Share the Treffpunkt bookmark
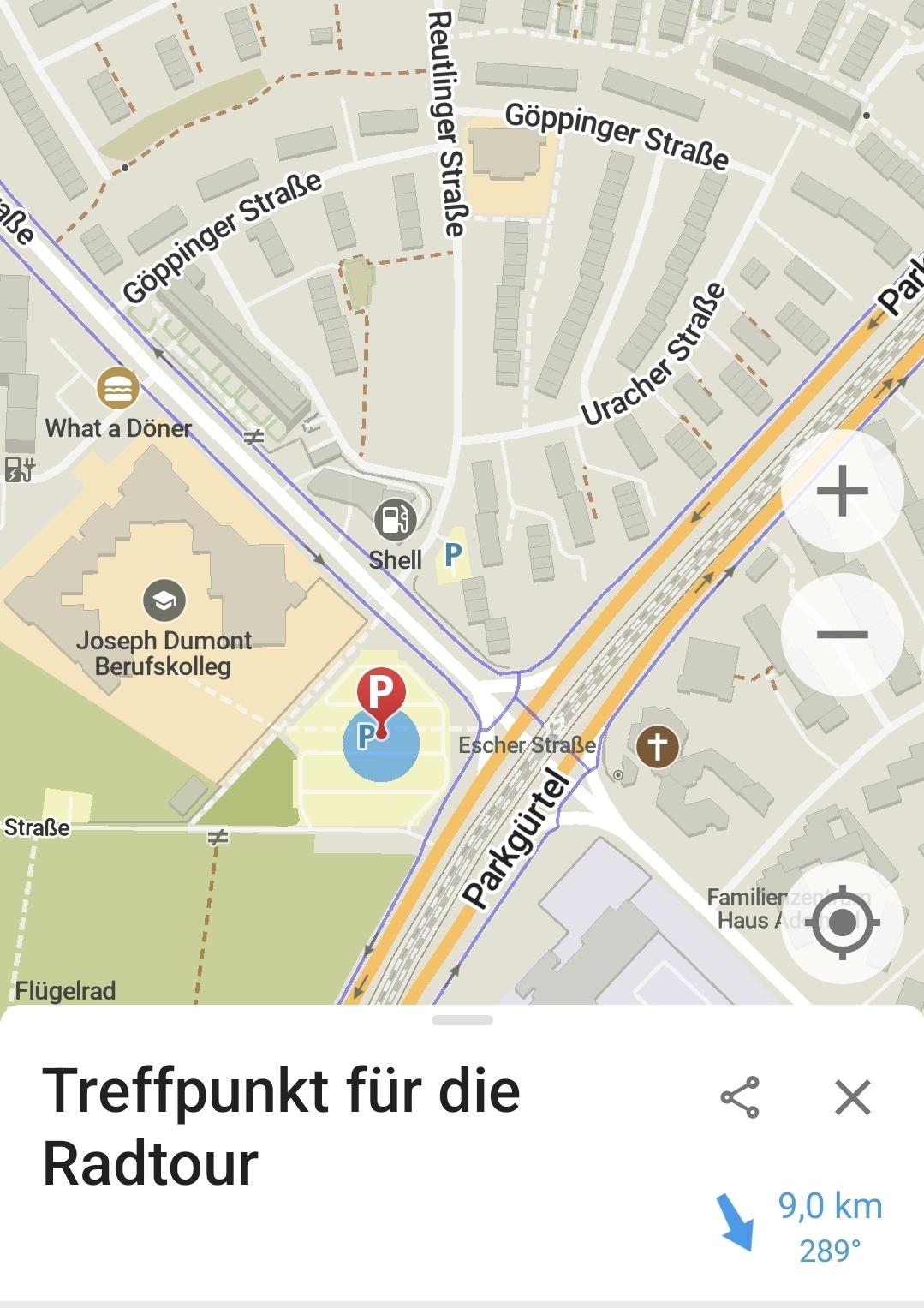The image size is (924, 1308). point(740,1097)
